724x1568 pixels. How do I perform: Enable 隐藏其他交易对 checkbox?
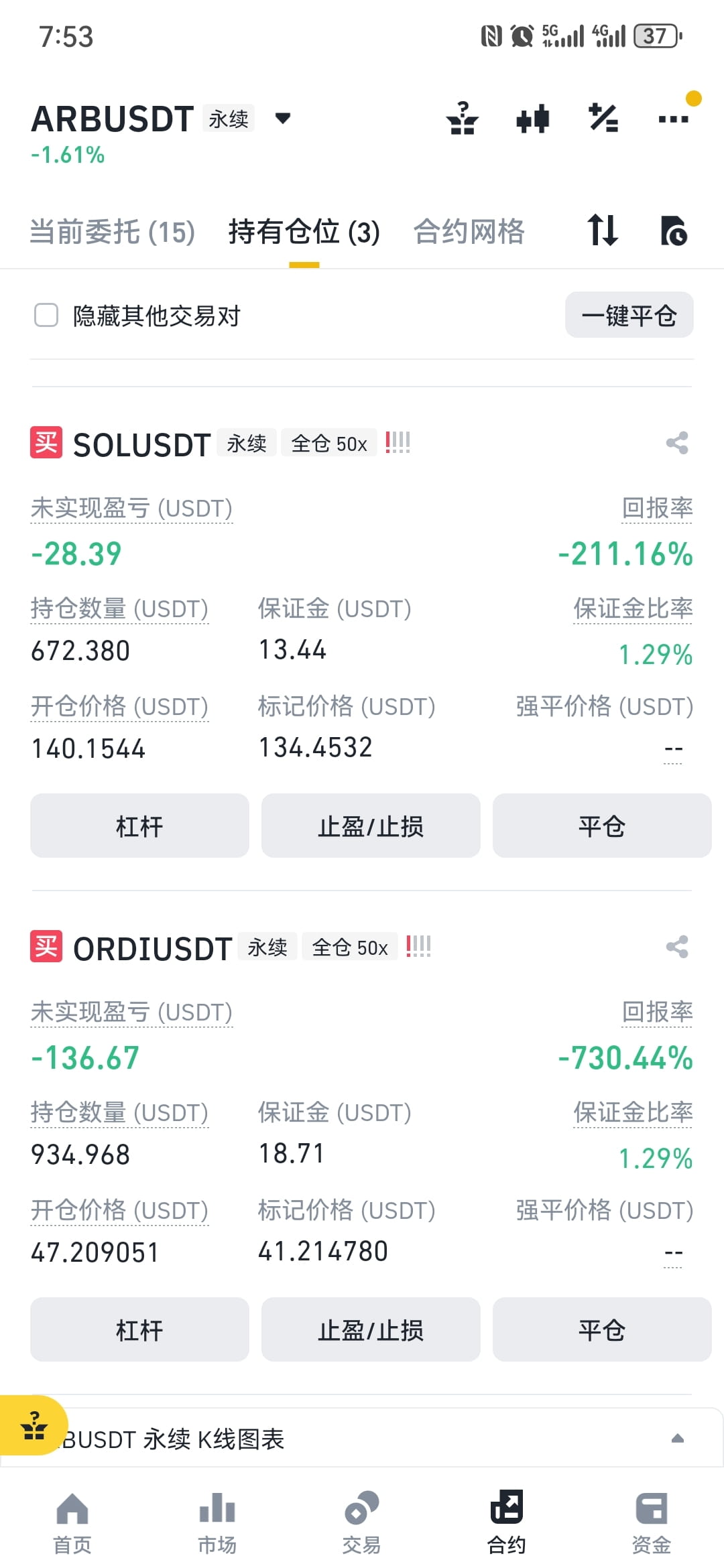click(x=46, y=315)
